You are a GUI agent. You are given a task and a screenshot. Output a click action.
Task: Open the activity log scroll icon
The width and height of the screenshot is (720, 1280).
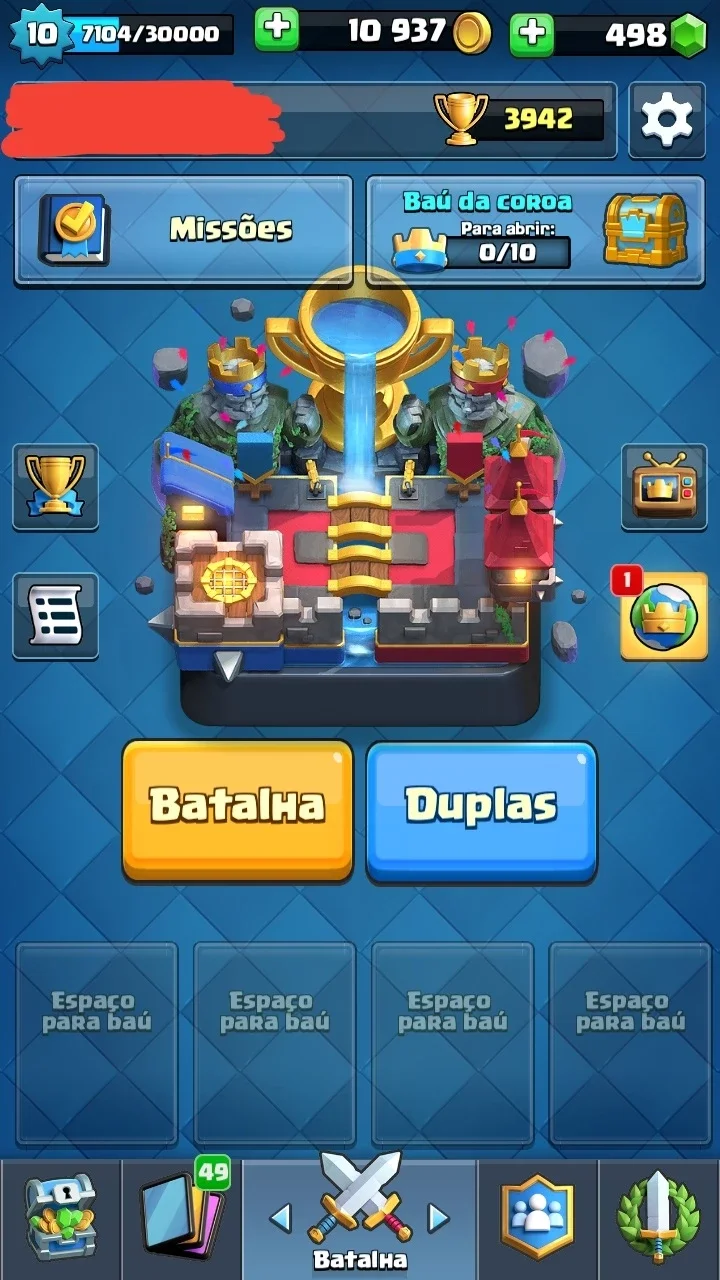tap(55, 616)
